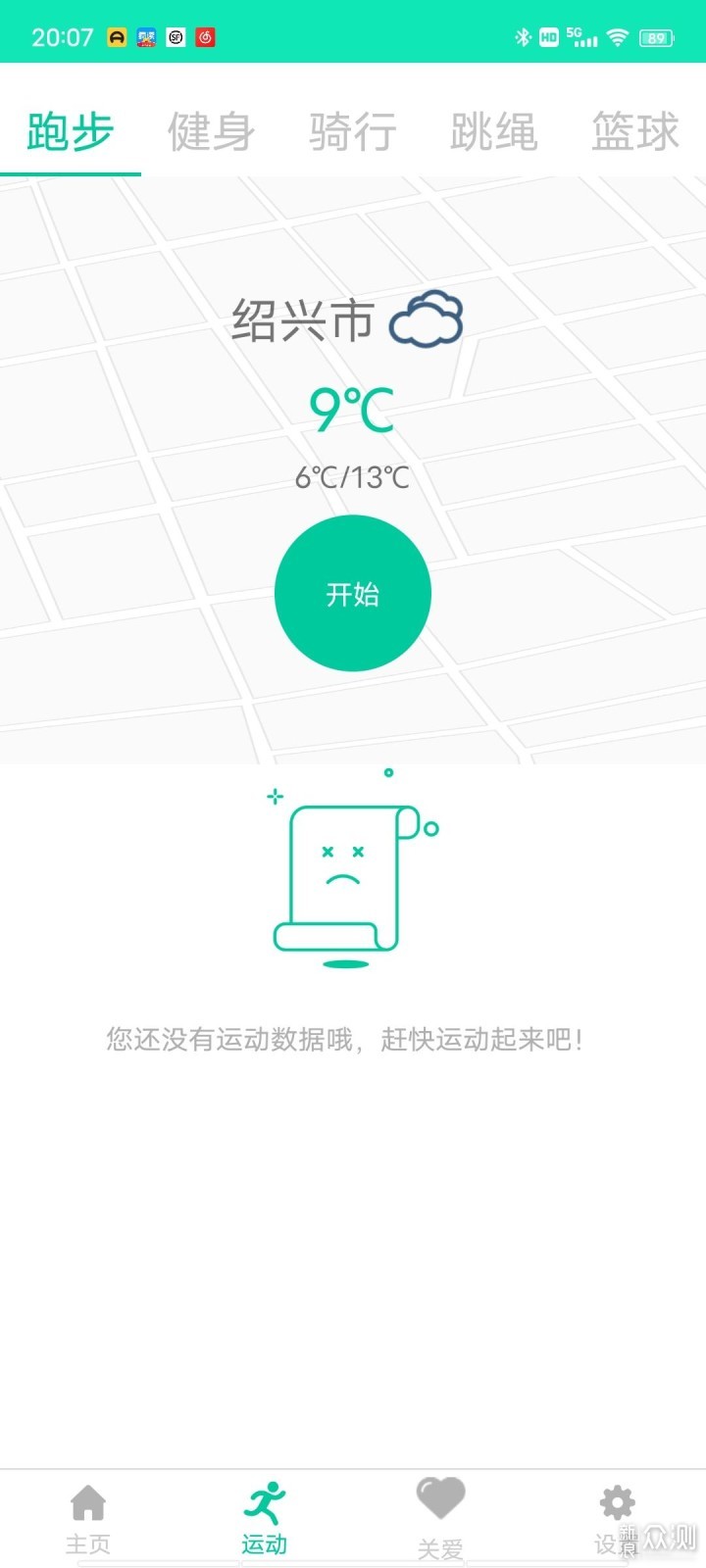The height and width of the screenshot is (1568, 706).
Task: Select the 跑步 tab
Action: point(71,131)
